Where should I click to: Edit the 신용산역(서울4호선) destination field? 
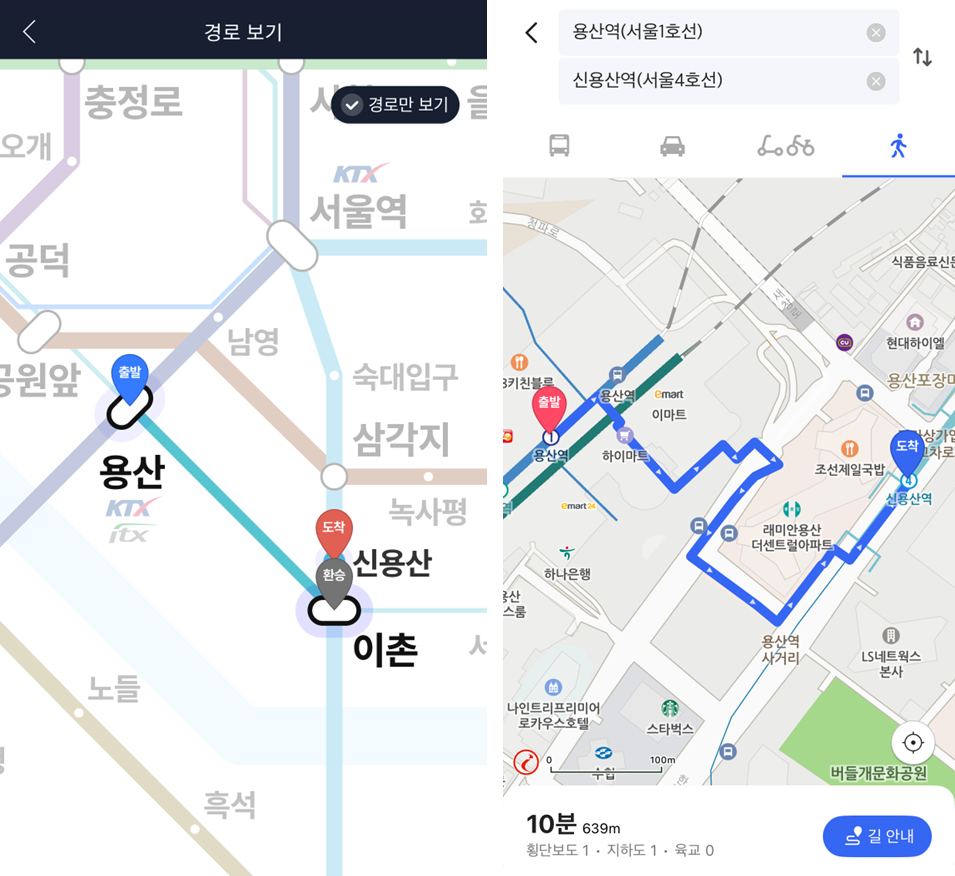coord(710,81)
